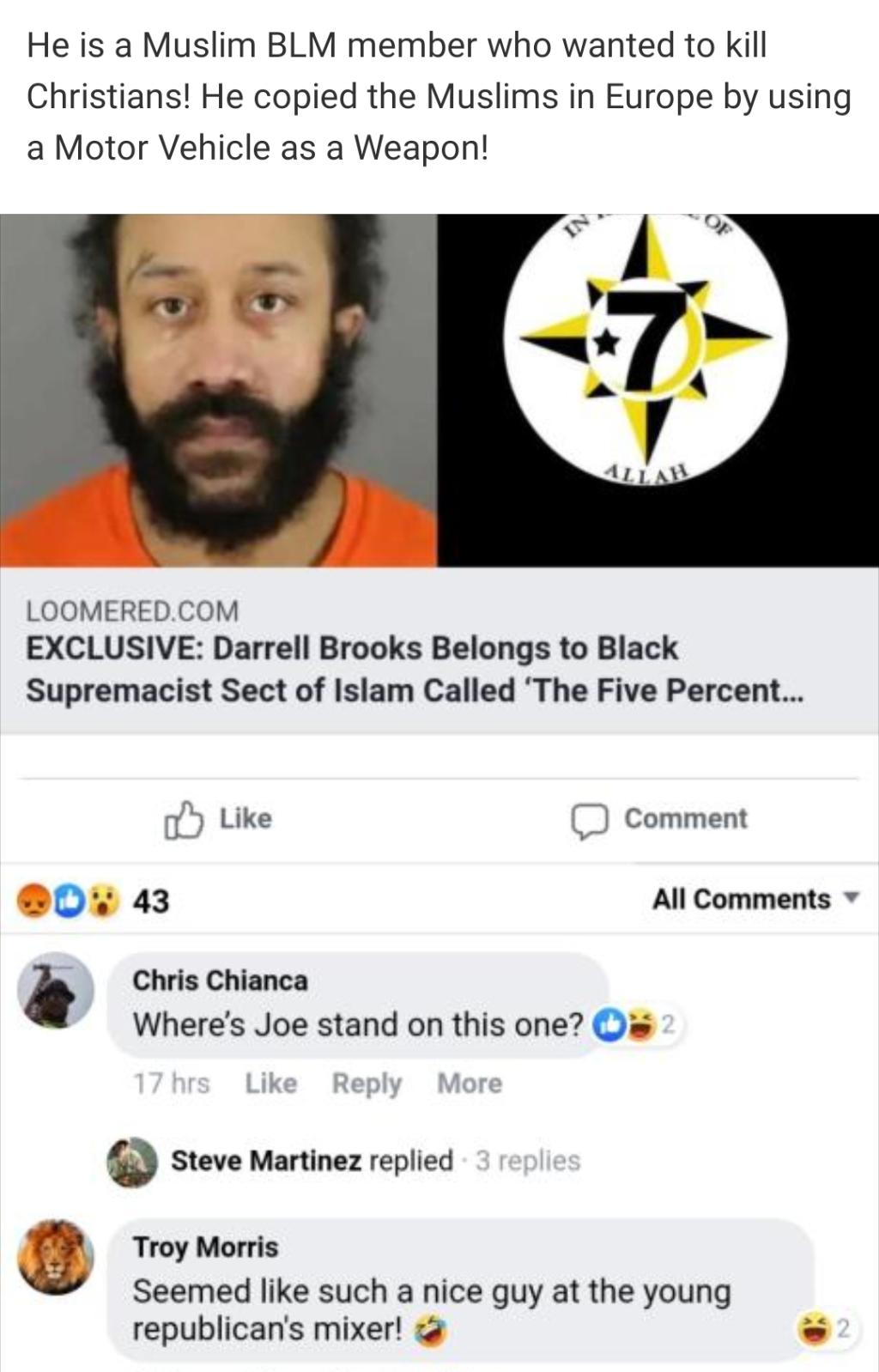This screenshot has height=1372, width=879.
Task: Open the All Comments filter dropdown
Action: pos(755,899)
